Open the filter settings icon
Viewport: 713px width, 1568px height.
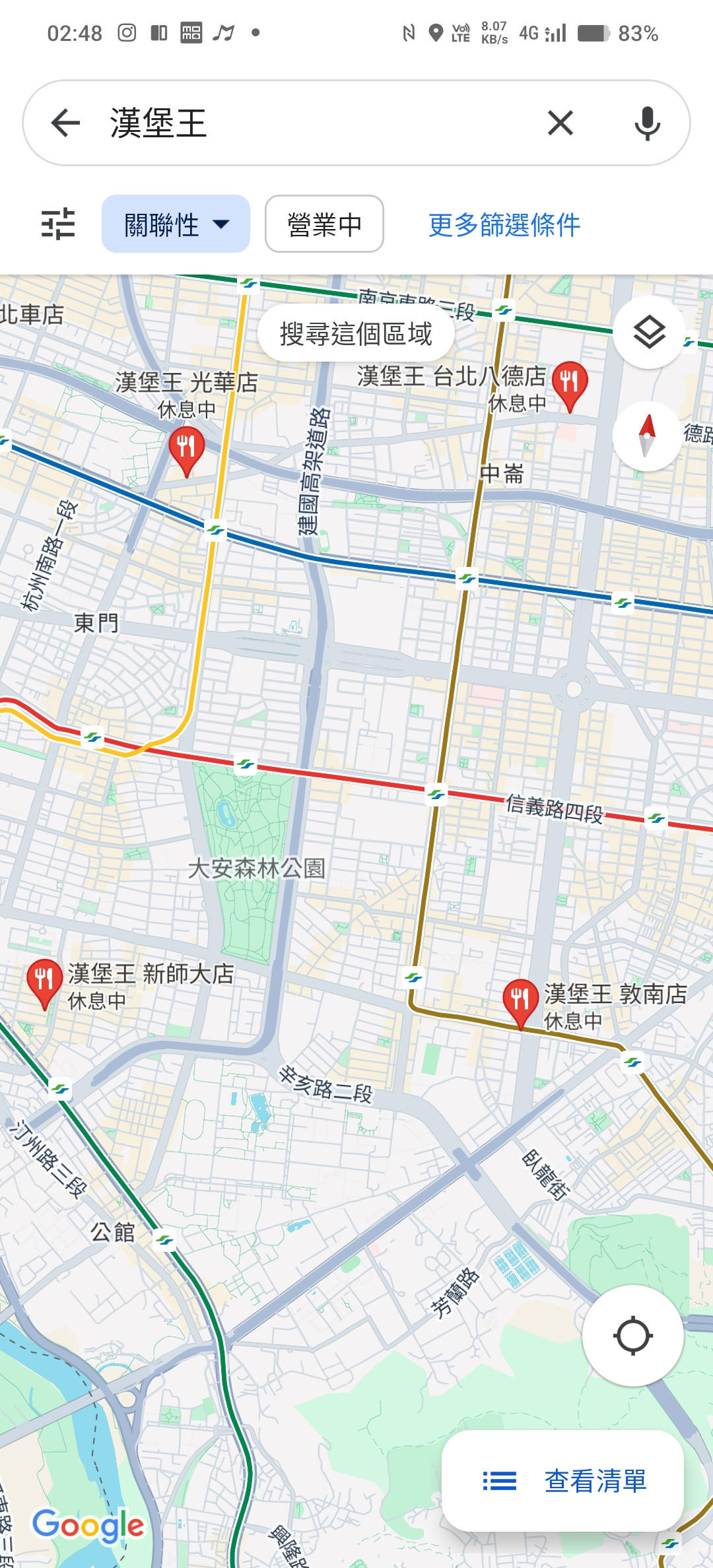58,224
